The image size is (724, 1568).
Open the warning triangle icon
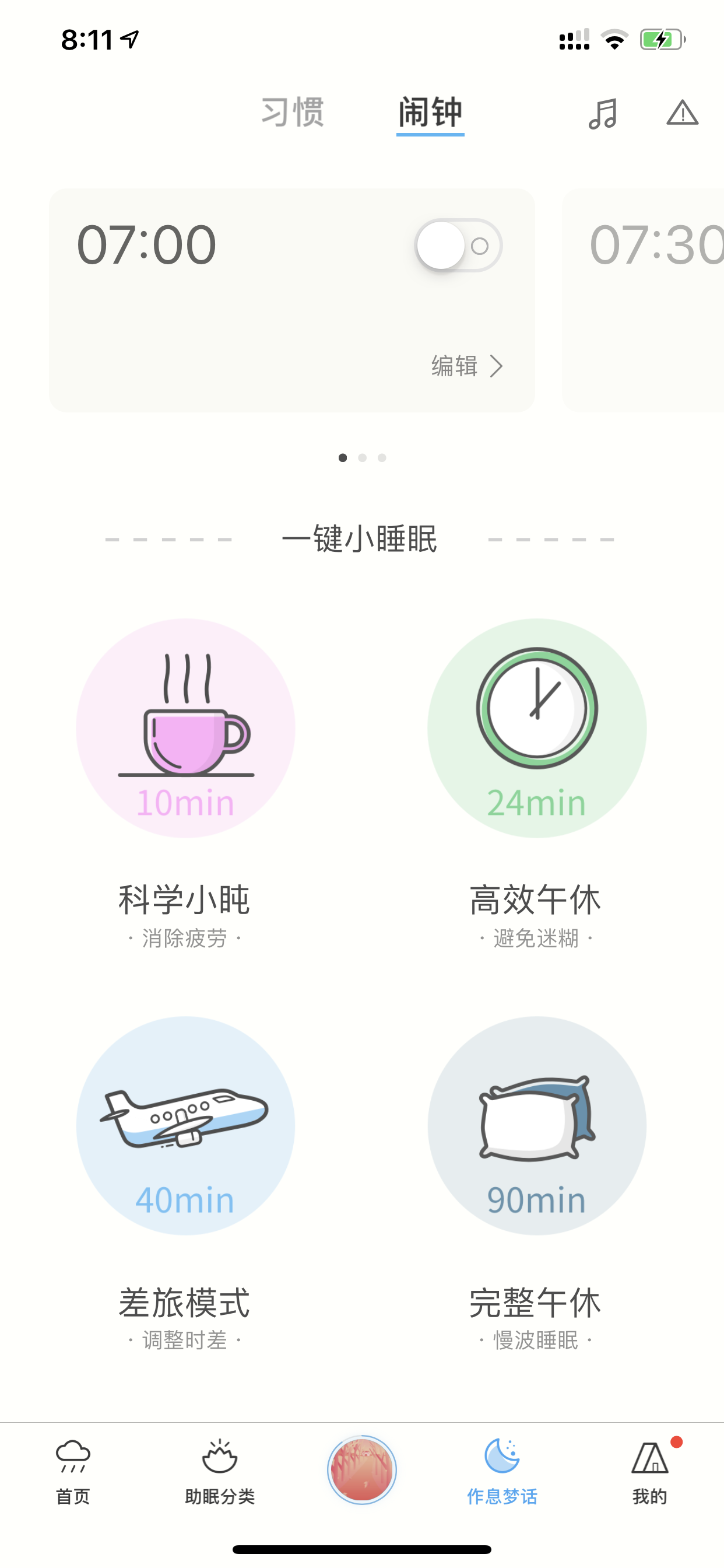pyautogui.click(x=682, y=113)
